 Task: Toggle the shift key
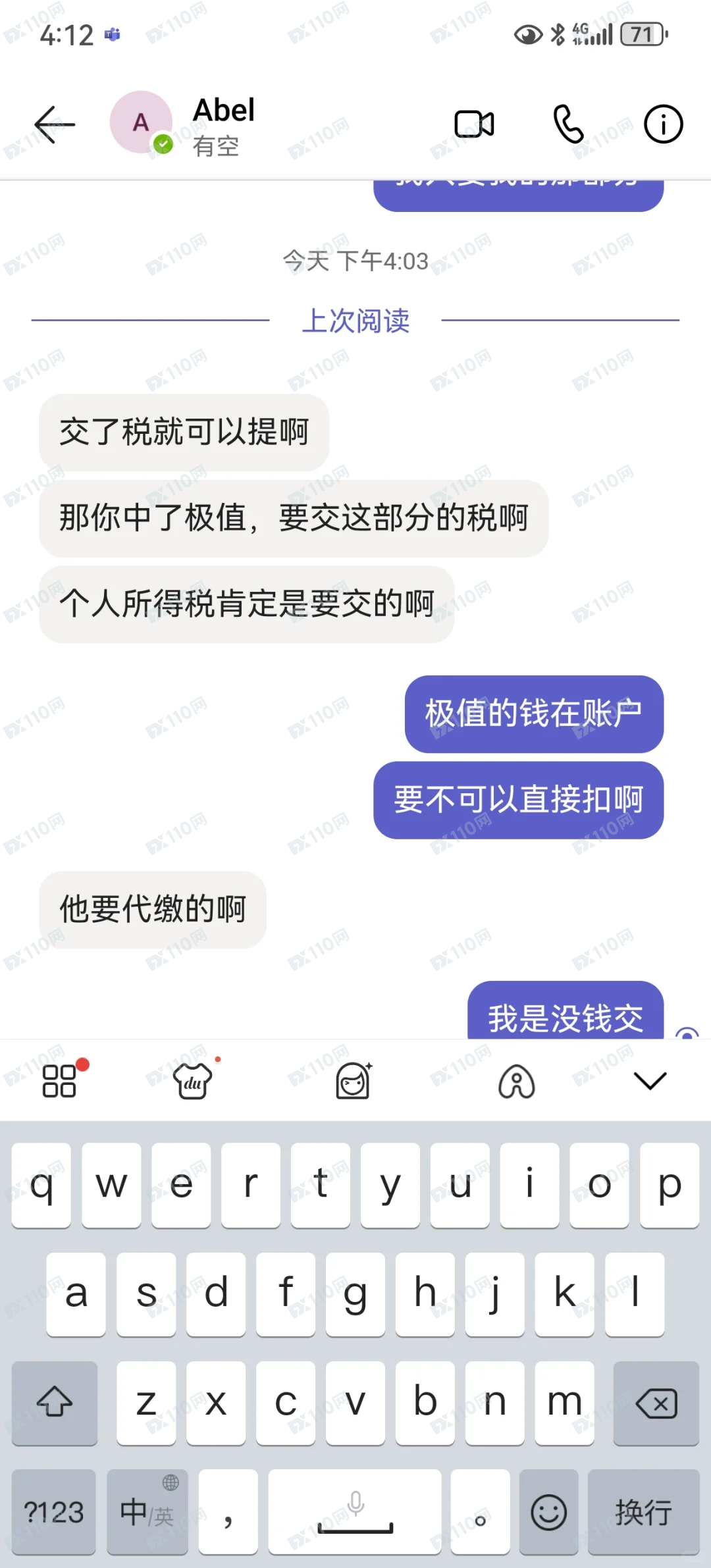point(55,1403)
